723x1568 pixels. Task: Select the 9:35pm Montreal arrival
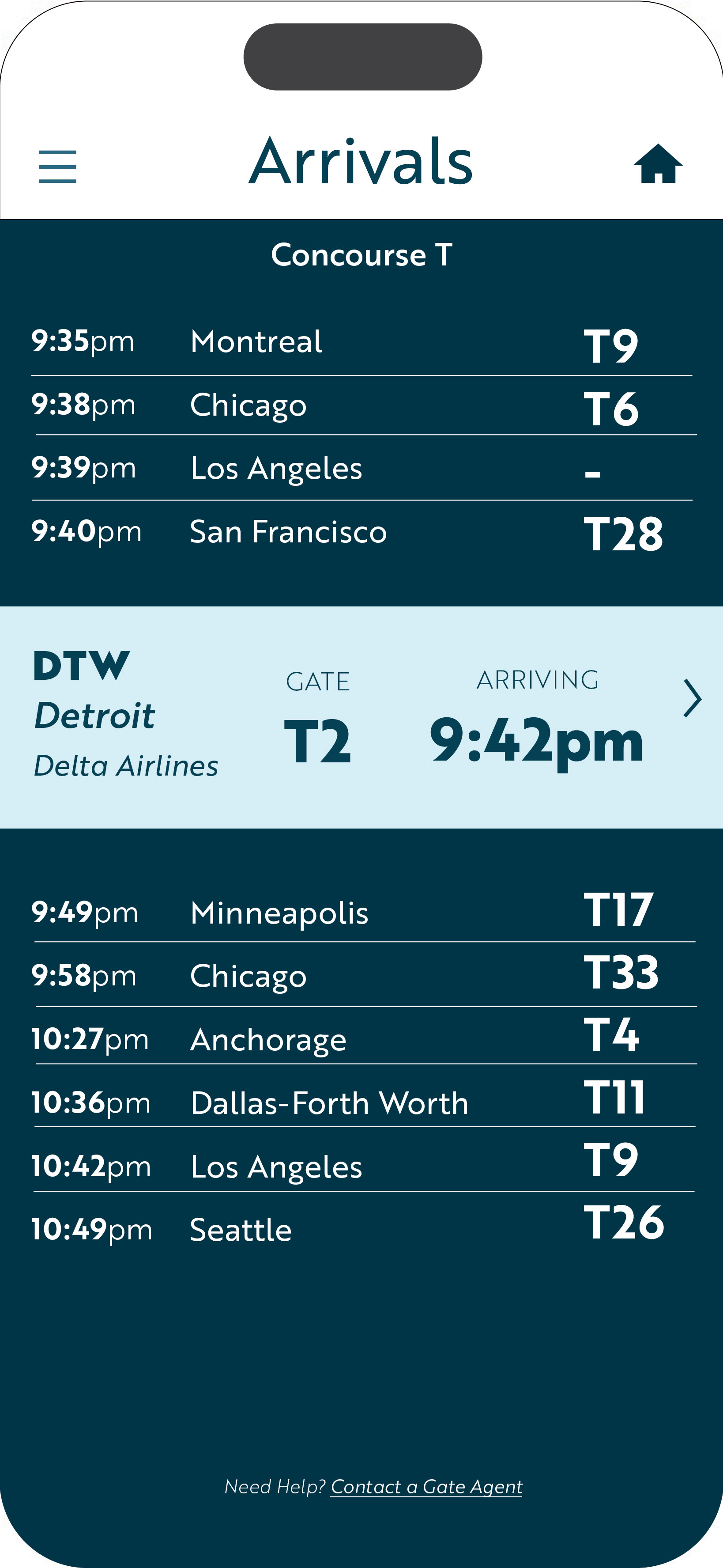coord(362,343)
